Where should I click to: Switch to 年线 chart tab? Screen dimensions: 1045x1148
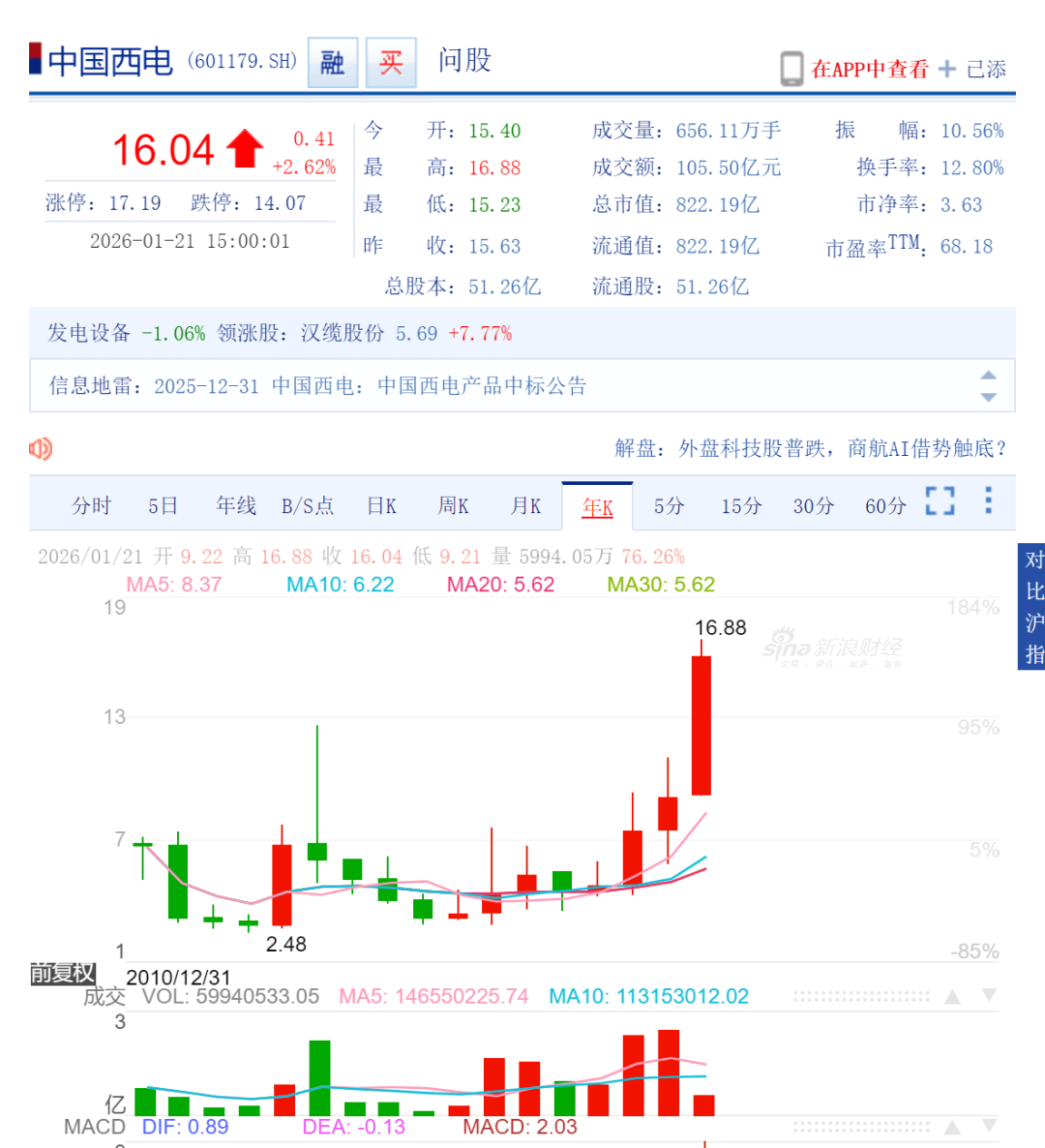tap(235, 506)
